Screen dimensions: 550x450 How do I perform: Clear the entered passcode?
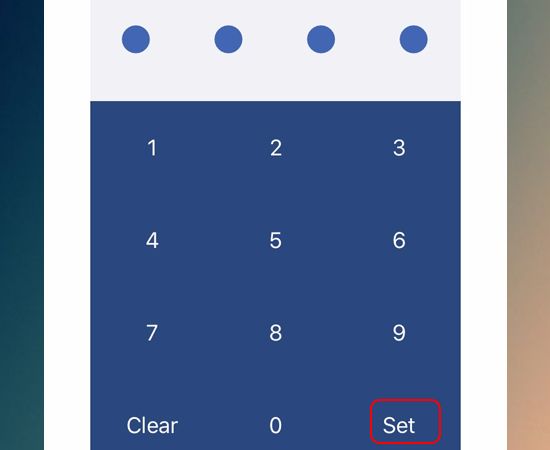coord(152,425)
